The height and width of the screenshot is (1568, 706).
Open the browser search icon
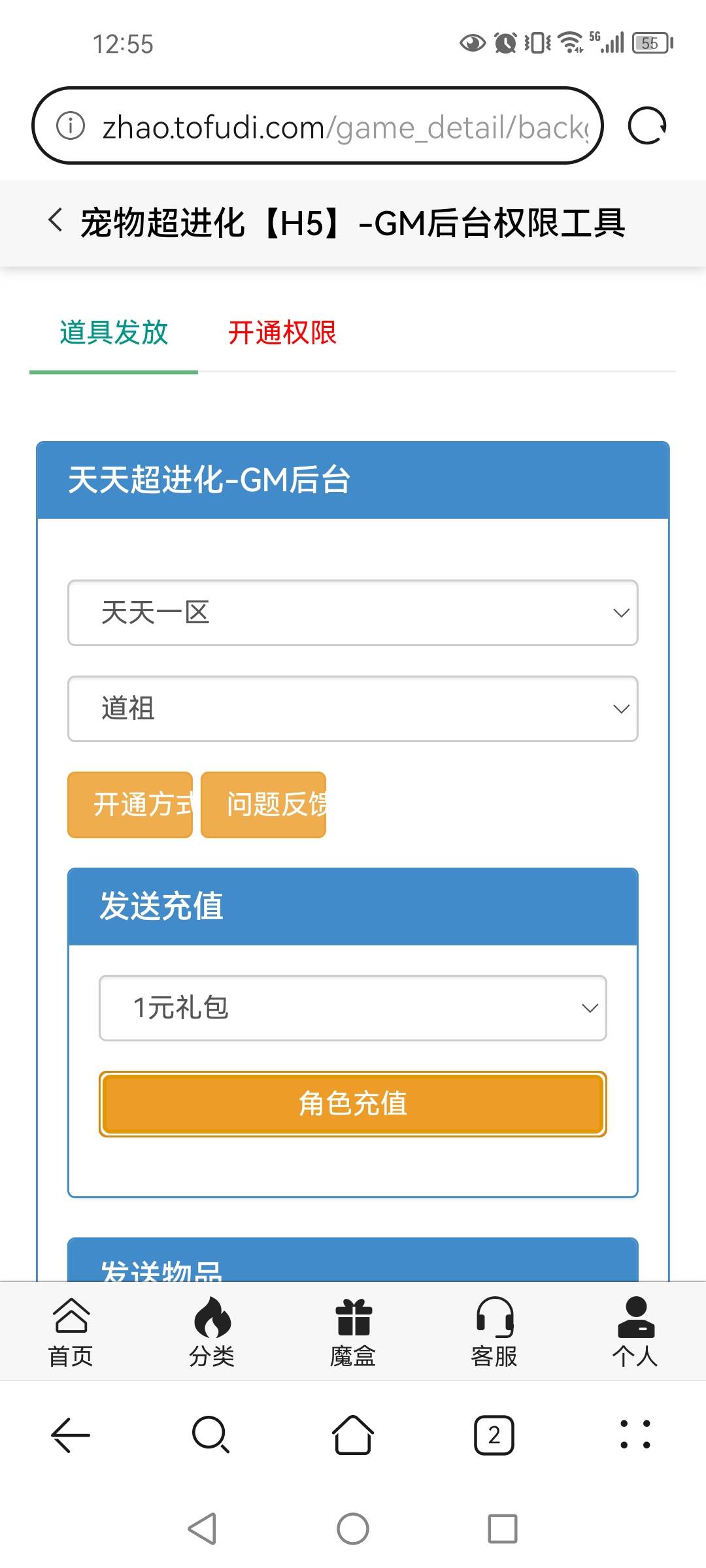[211, 1435]
